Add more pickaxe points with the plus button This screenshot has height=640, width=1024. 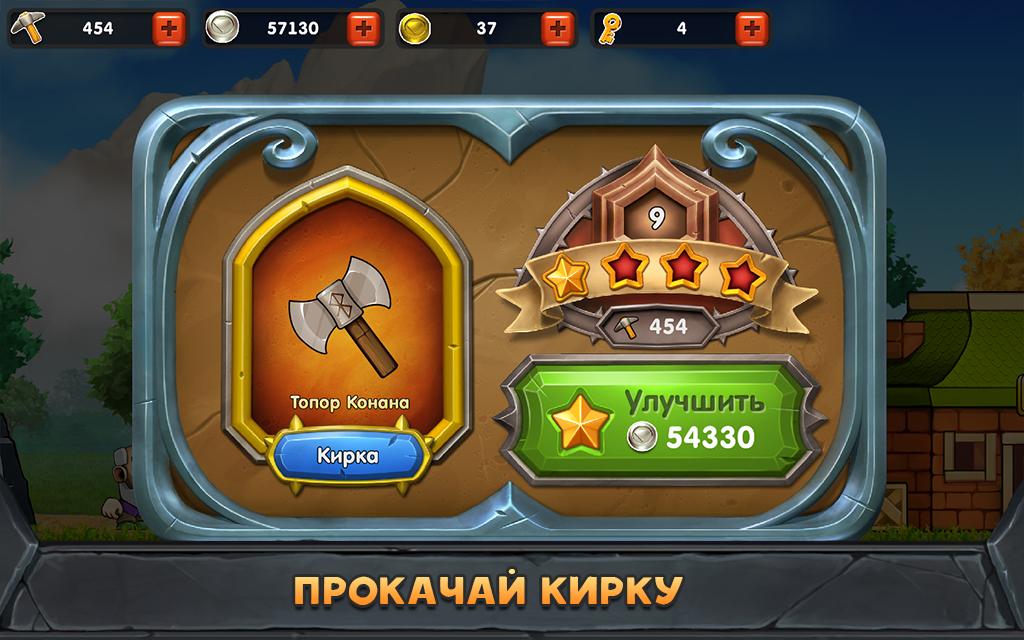pos(169,28)
